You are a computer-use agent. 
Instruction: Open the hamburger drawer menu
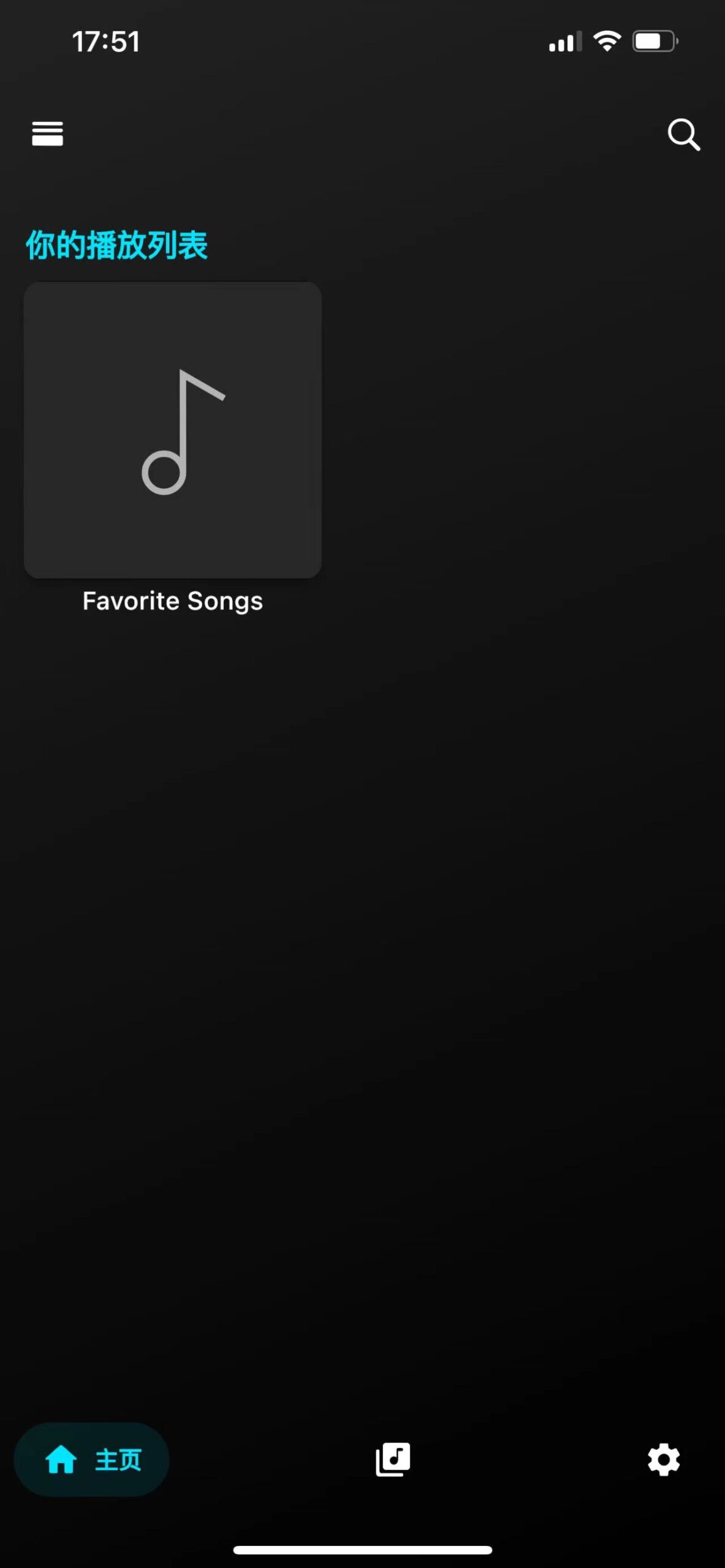47,133
